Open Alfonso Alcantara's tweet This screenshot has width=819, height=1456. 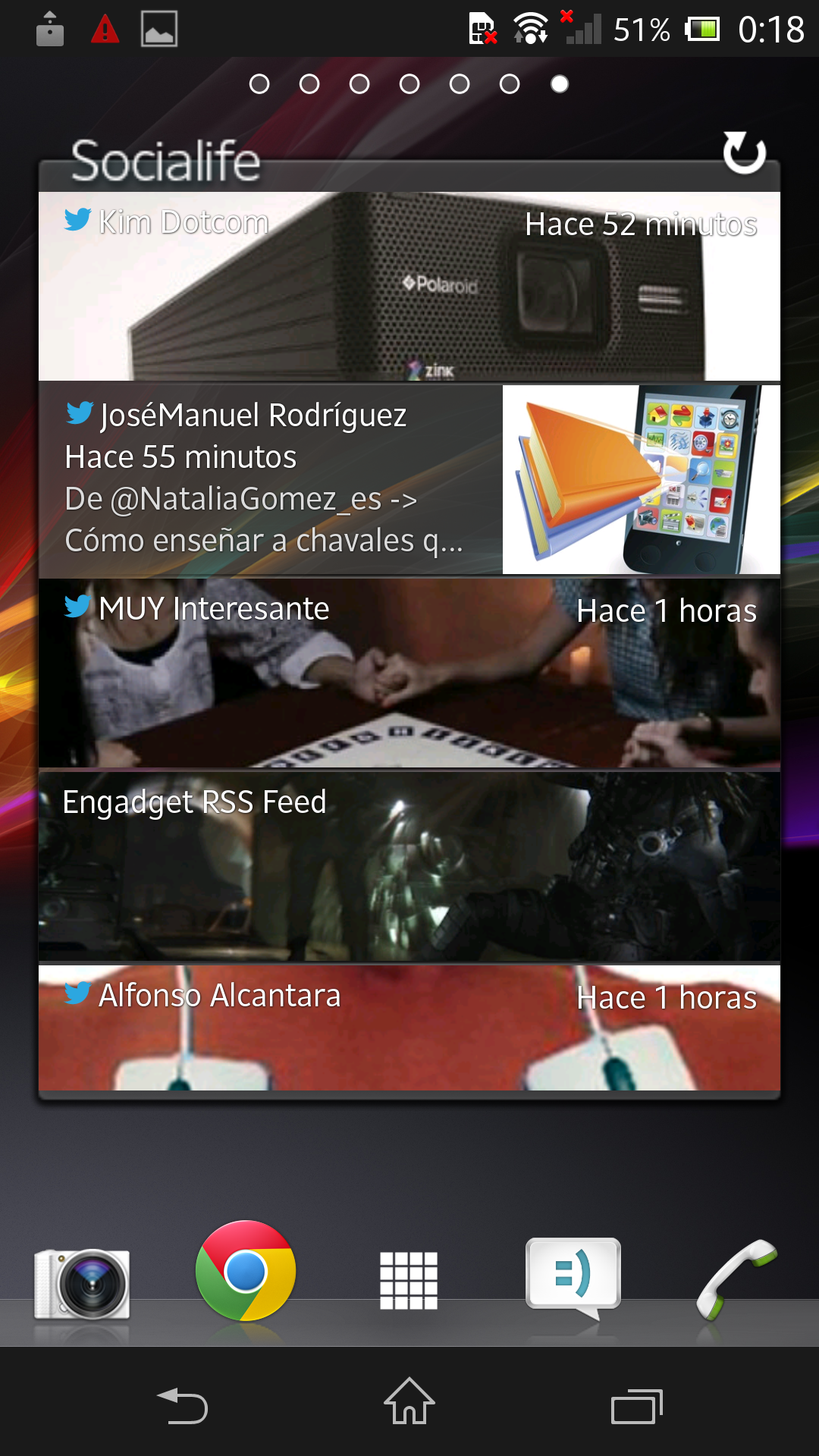pos(409,1028)
